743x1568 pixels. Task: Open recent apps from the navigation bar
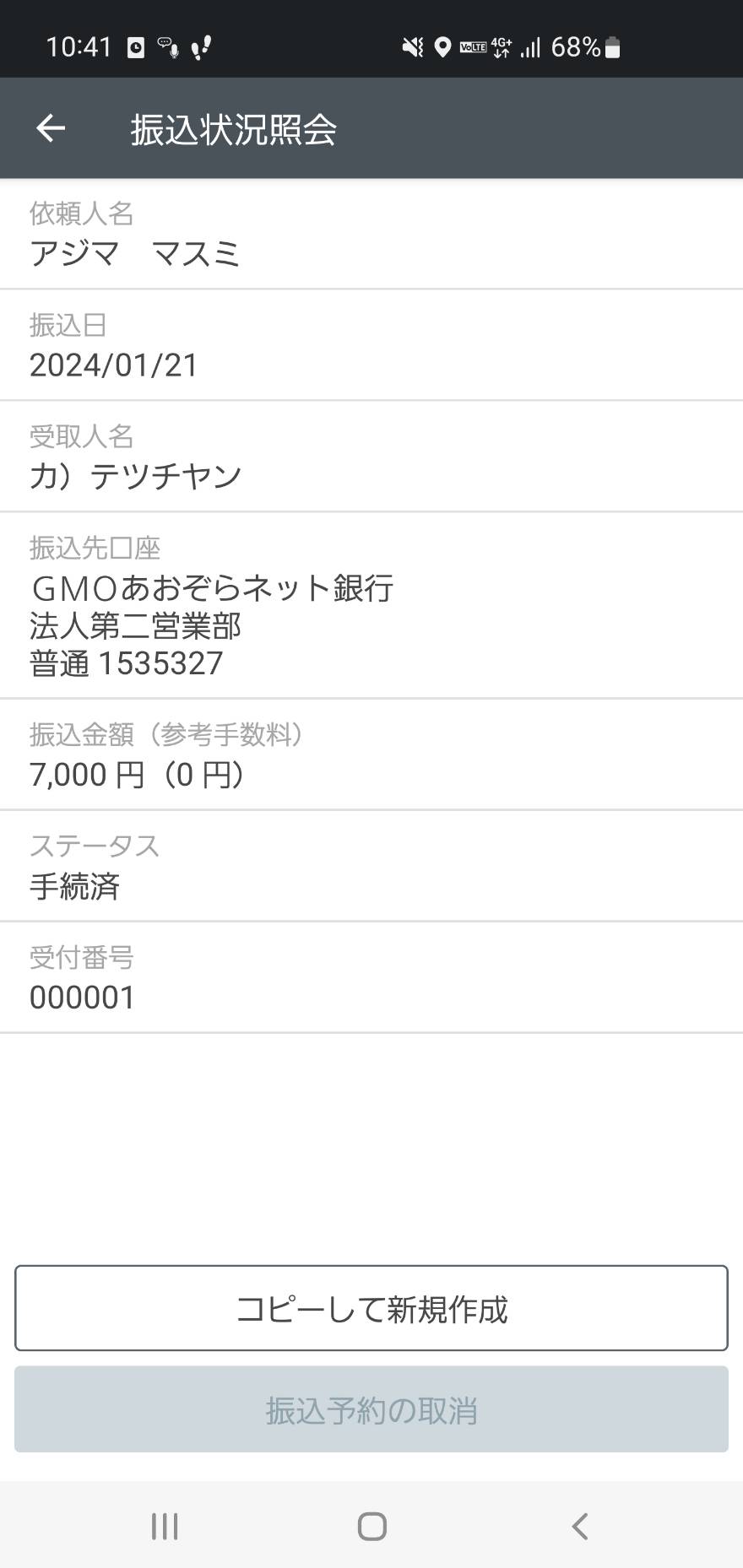tap(165, 1526)
